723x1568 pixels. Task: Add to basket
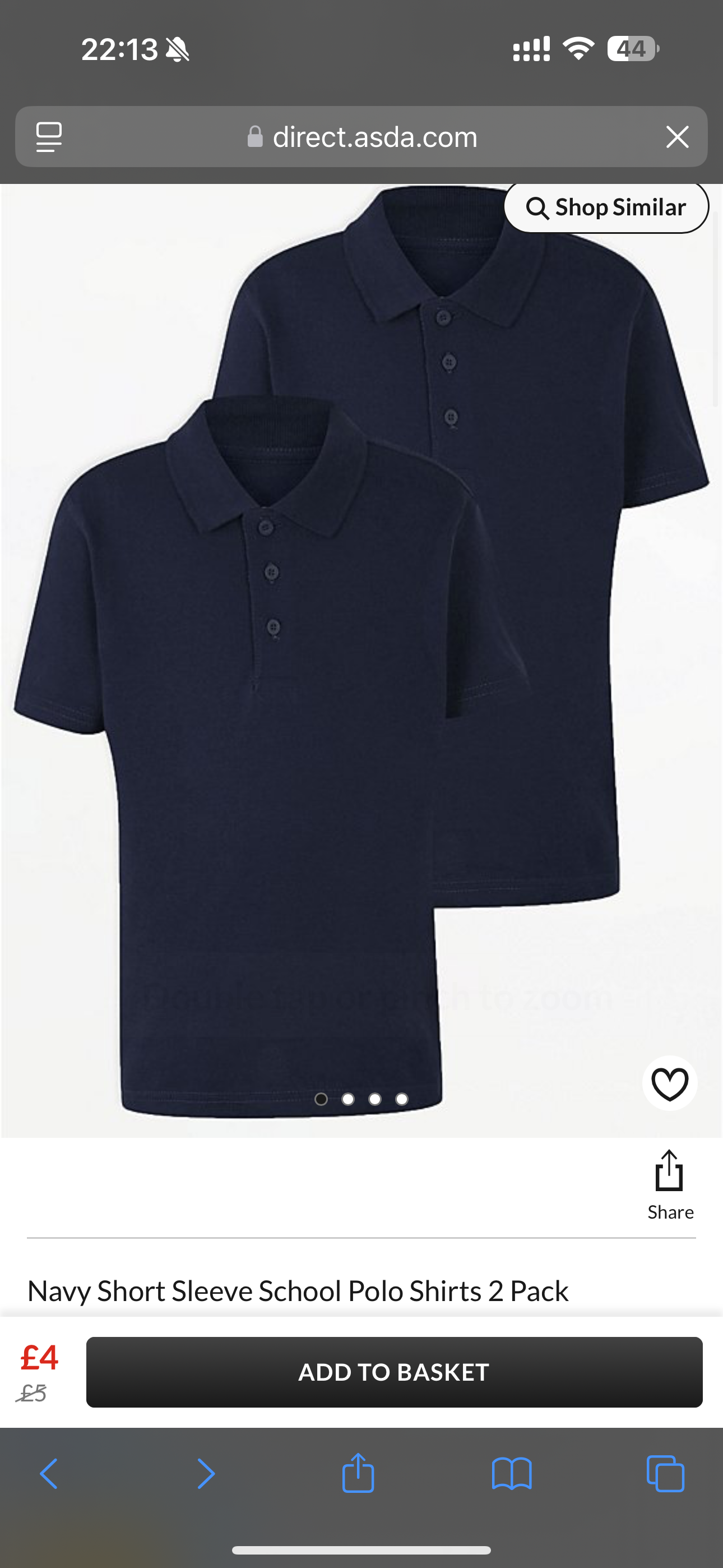pos(394,1373)
